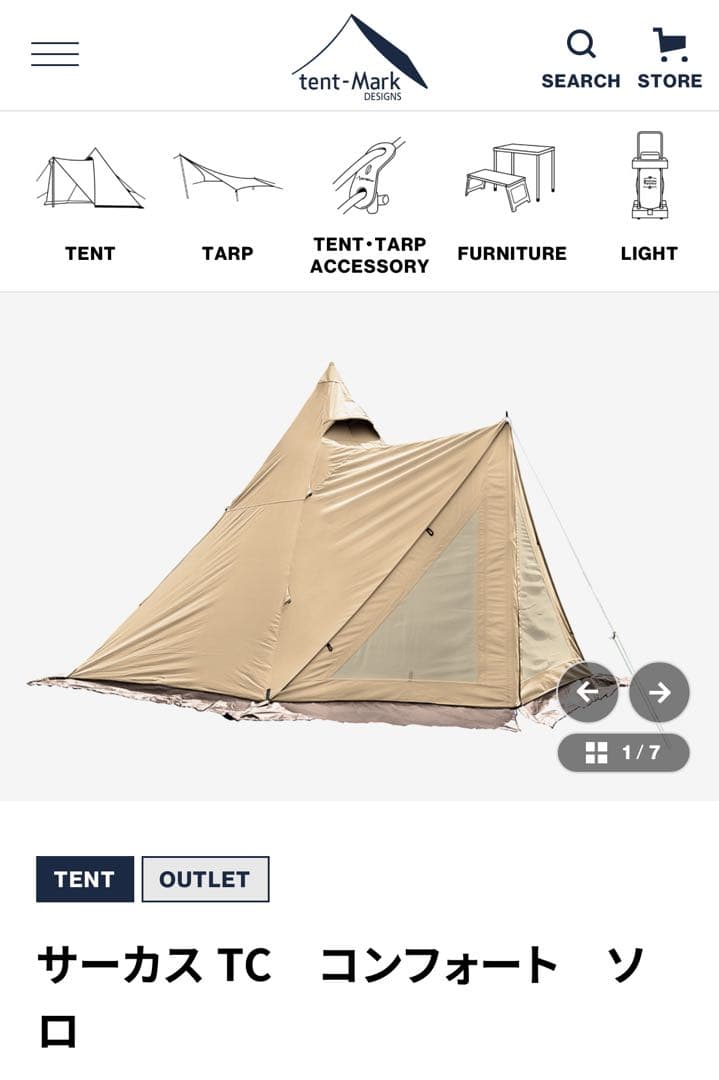This screenshot has width=719, height=1080.
Task: Browse the FURNITURE category
Action: tap(512, 200)
